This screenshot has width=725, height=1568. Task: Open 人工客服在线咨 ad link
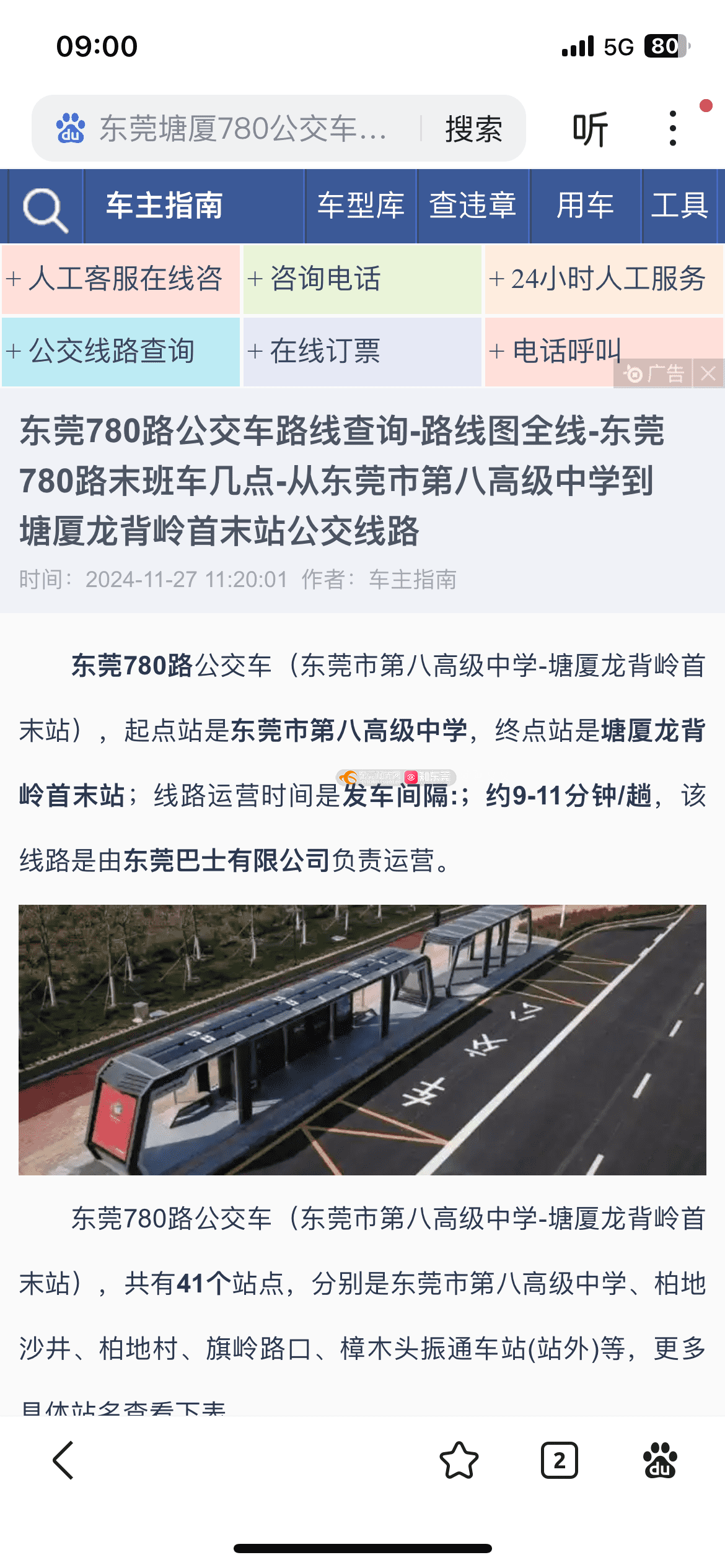coord(121,279)
